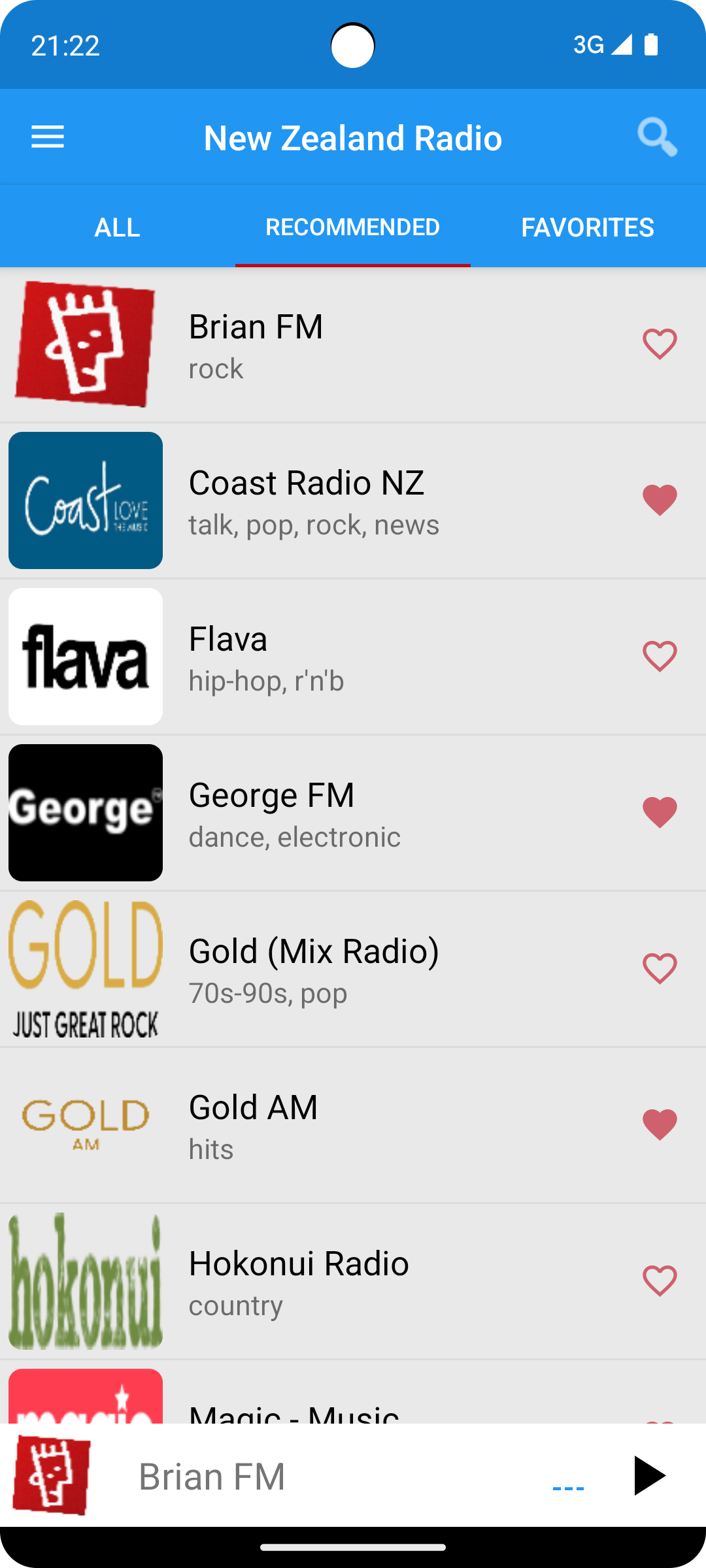Favorite Gold (Mix Radio) with its heart

click(x=660, y=969)
